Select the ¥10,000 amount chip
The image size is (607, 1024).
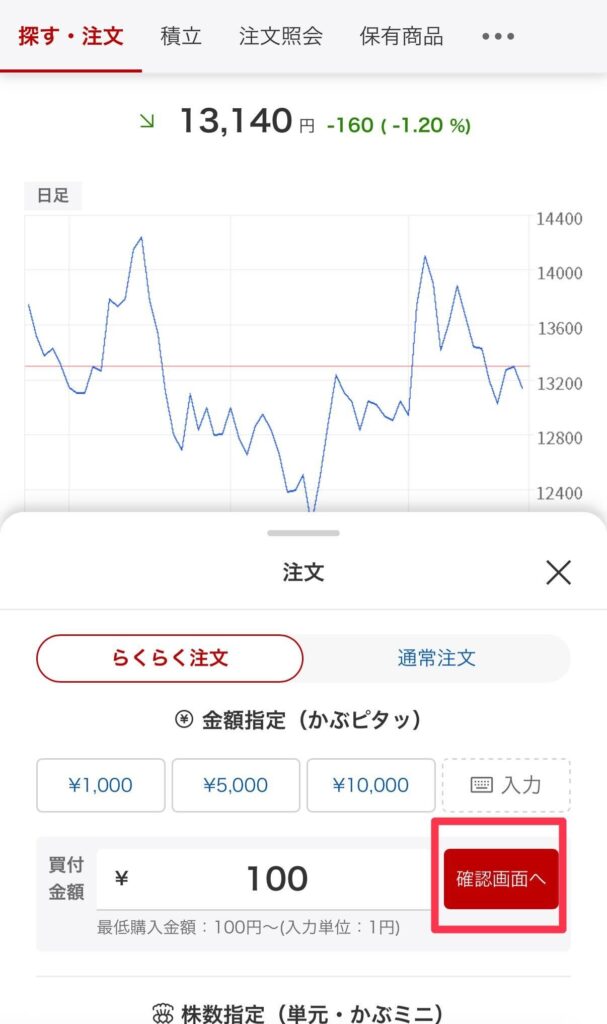click(x=371, y=785)
